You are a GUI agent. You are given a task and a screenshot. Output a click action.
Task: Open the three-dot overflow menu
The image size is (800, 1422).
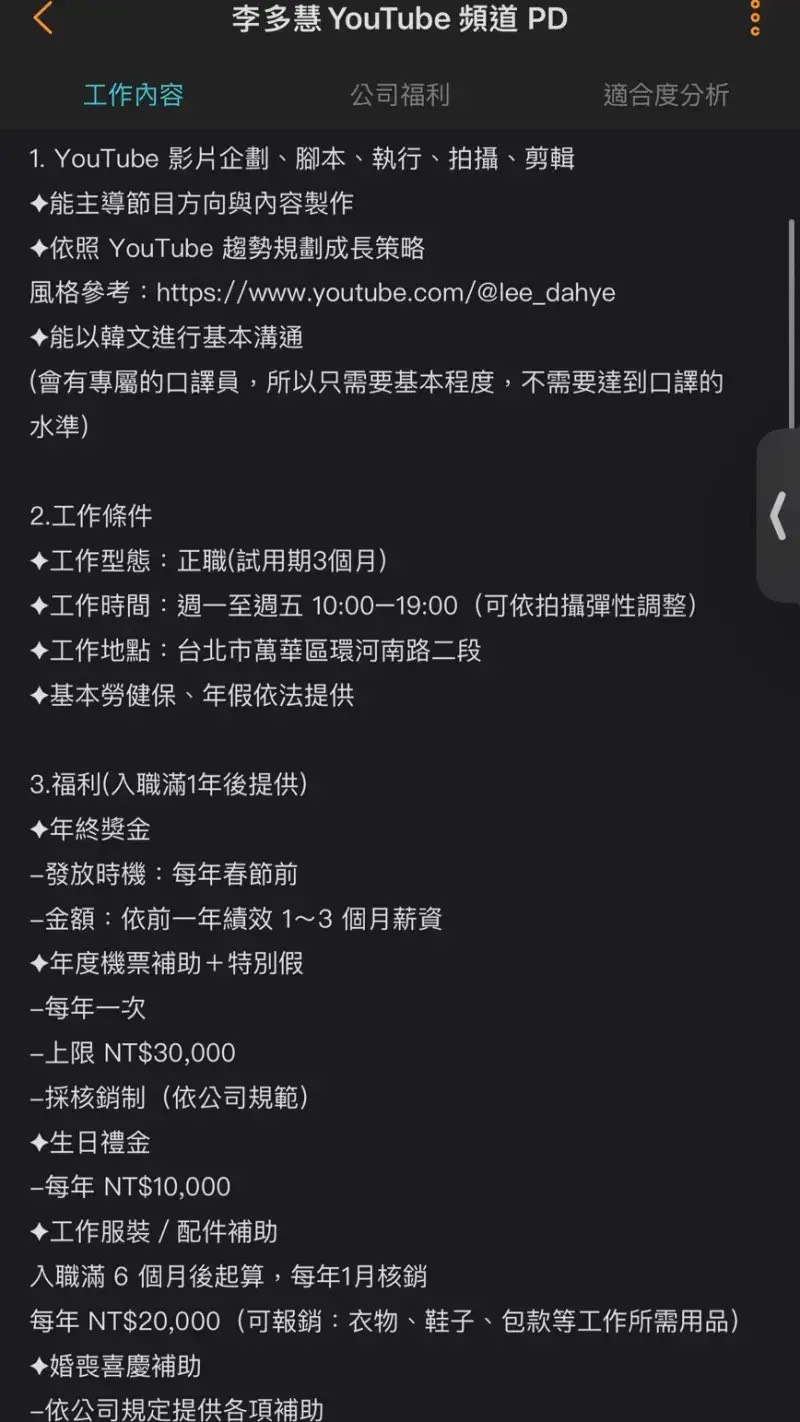755,18
